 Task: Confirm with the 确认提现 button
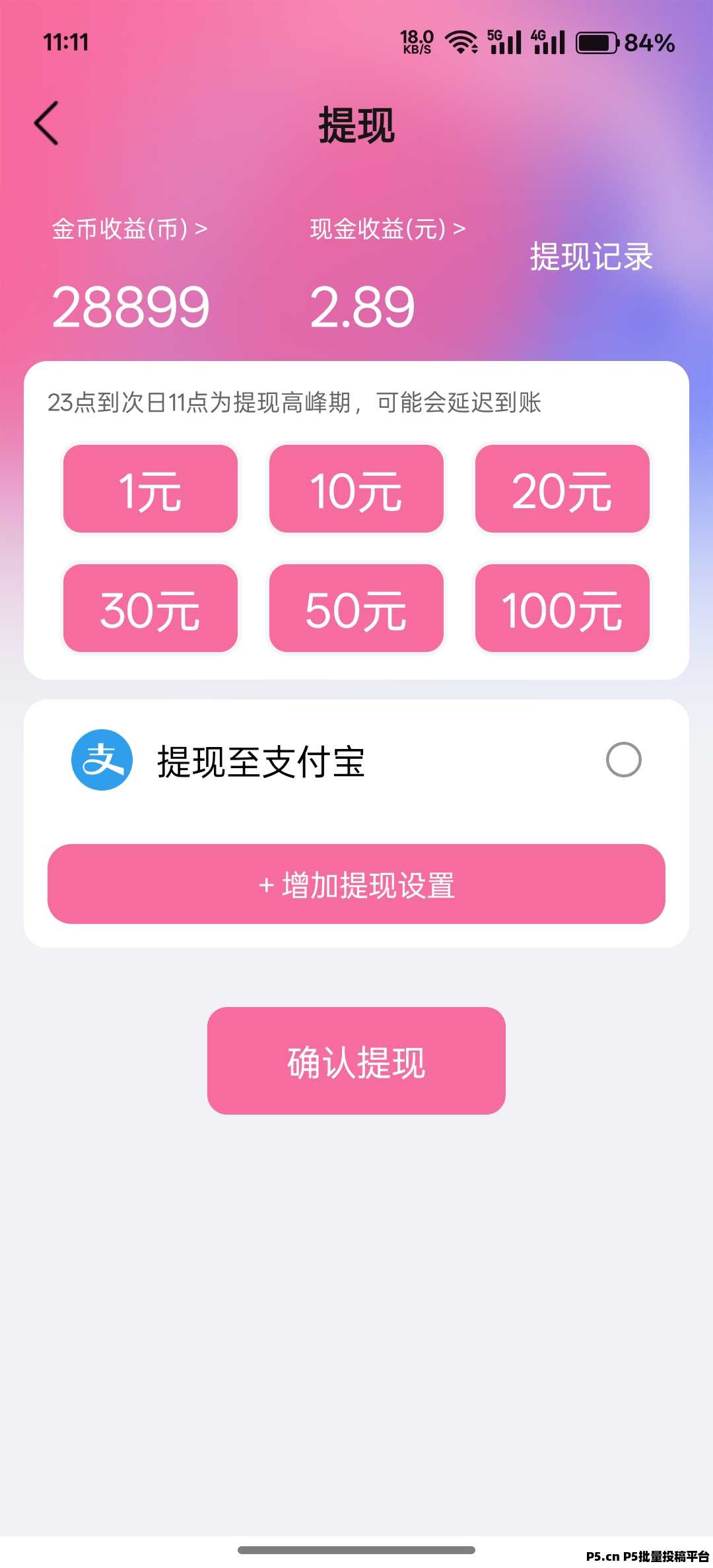pos(356,1061)
